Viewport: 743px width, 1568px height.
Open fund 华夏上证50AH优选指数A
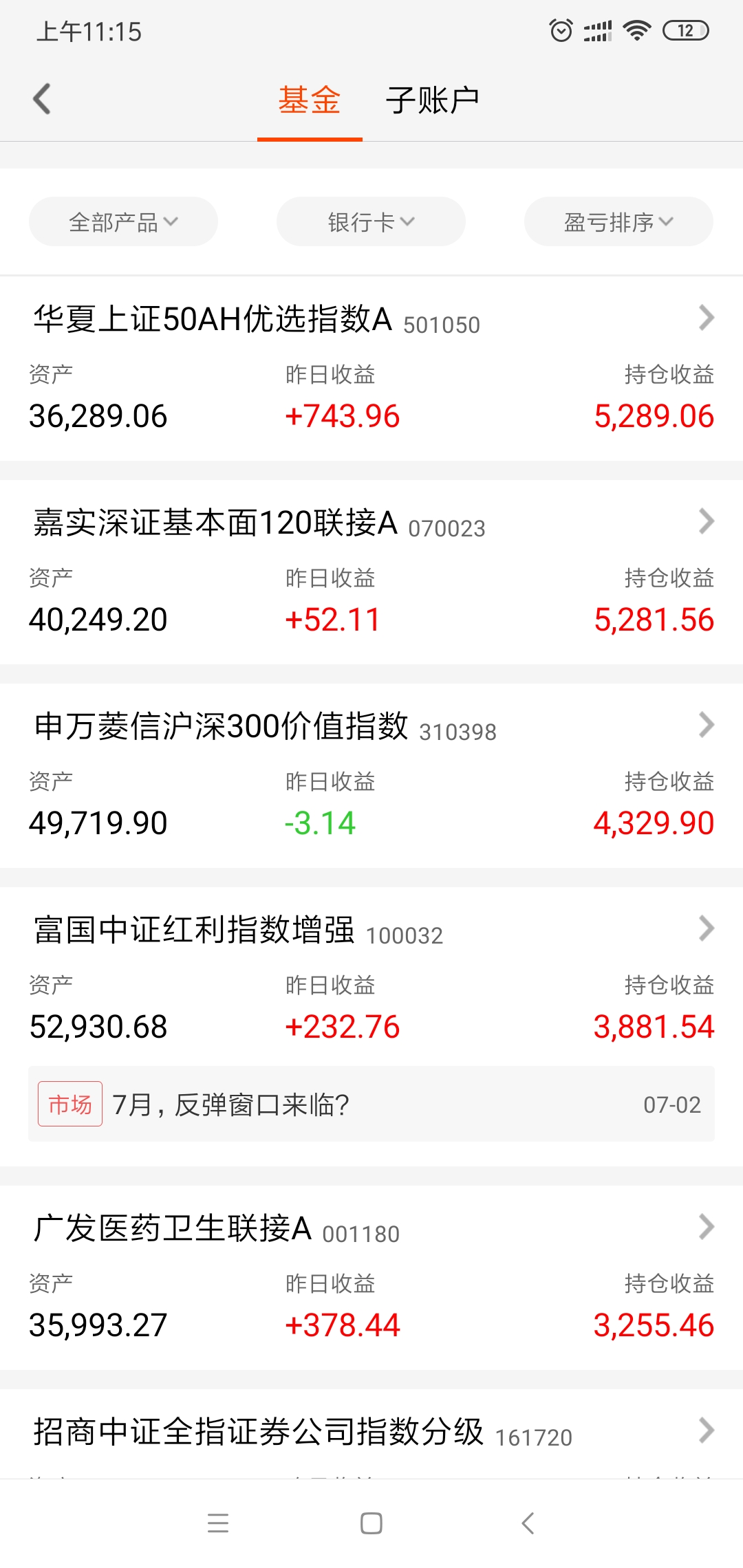click(371, 369)
